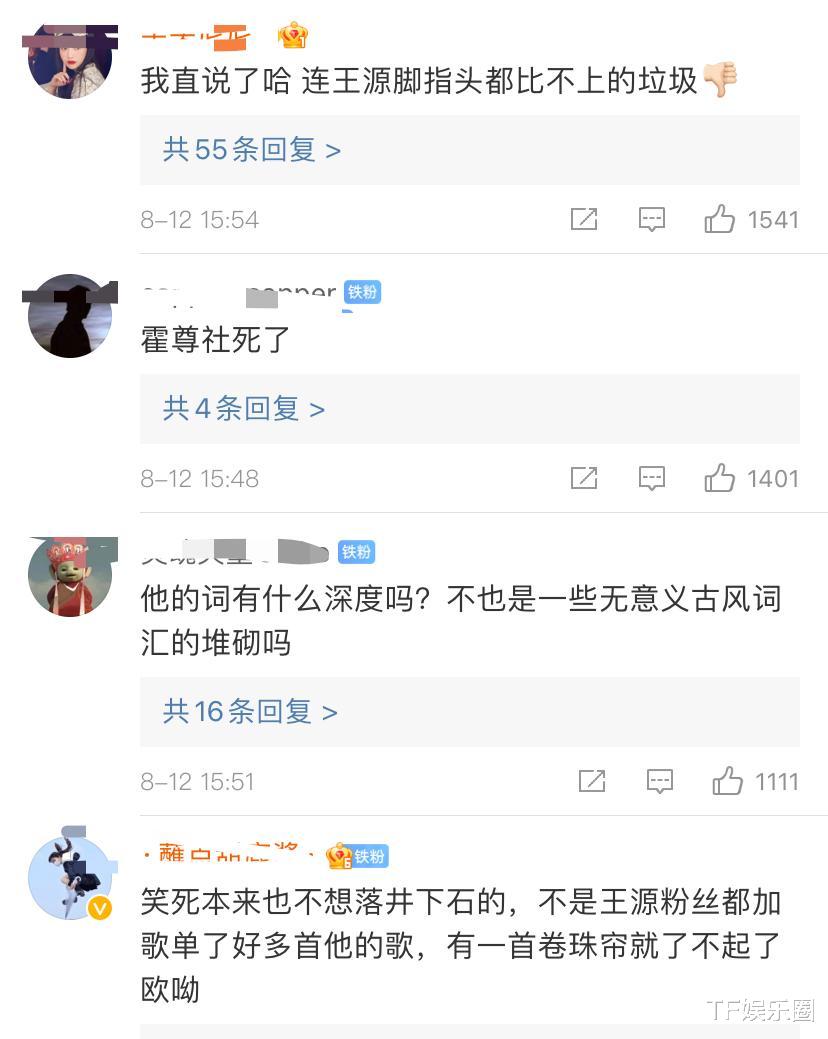The width and height of the screenshot is (828, 1039).
Task: Toggle like on the comment with 1541 likes
Action: point(718,218)
